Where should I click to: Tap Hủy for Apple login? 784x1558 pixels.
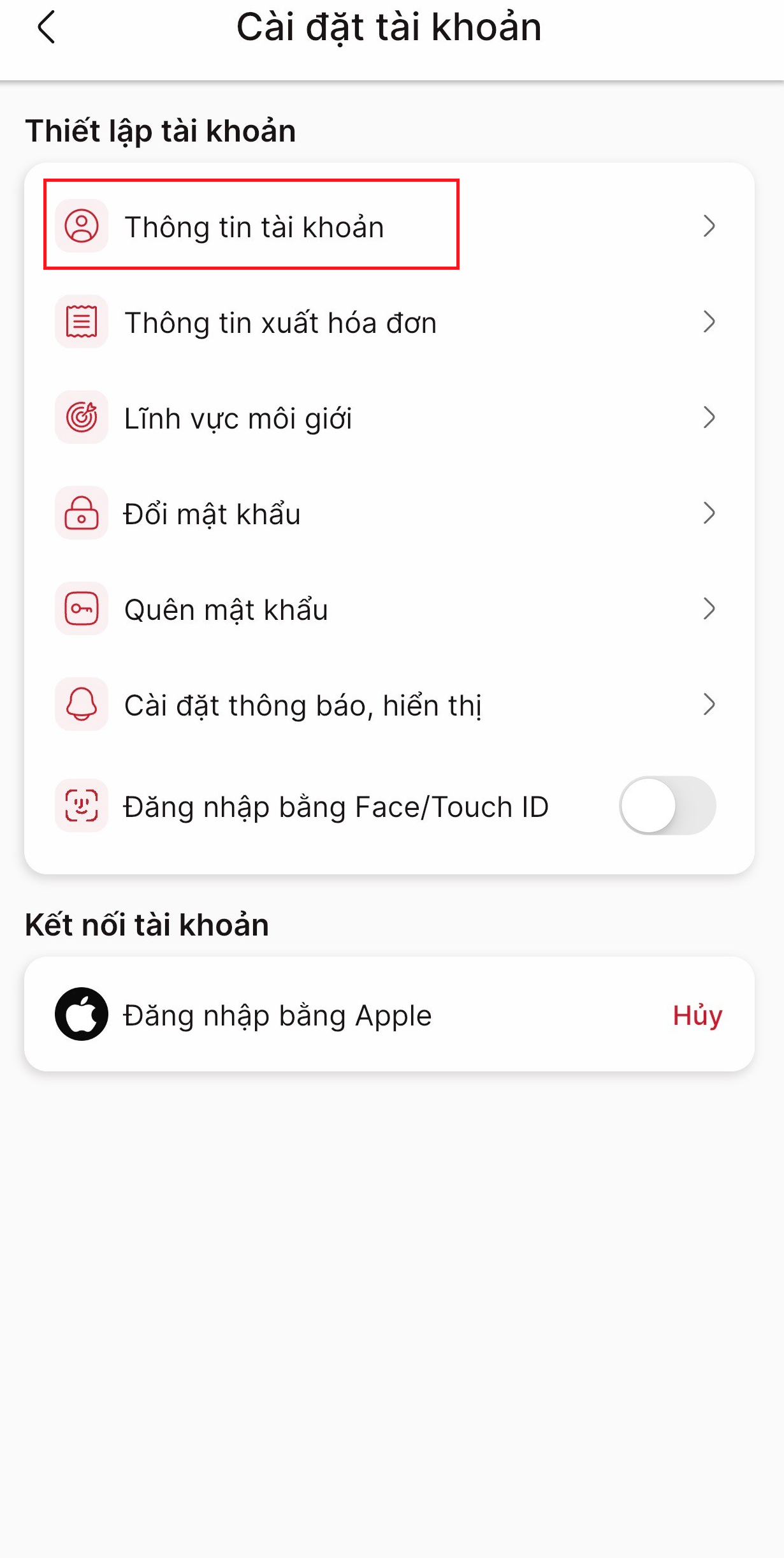(x=697, y=1015)
